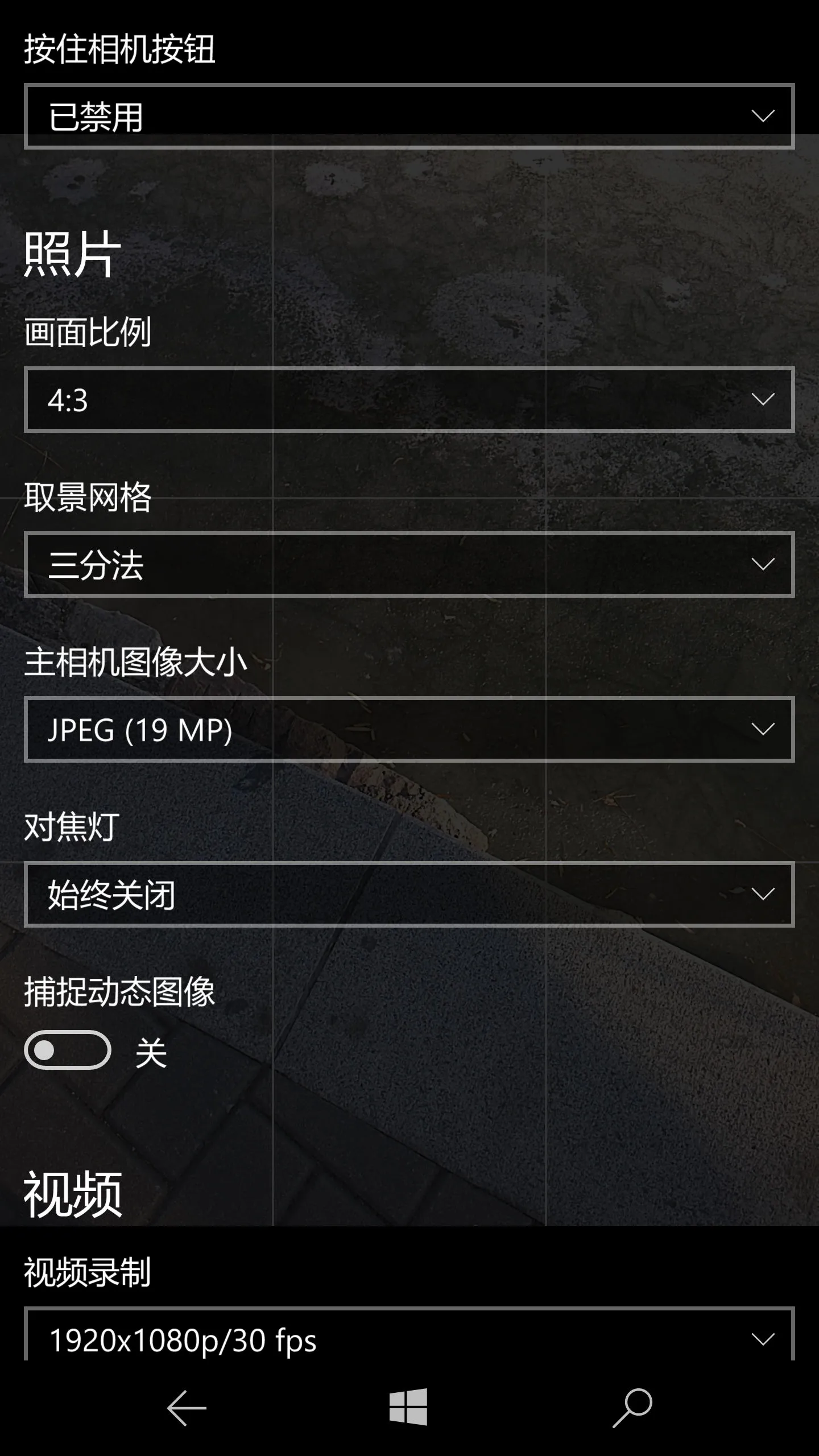The width and height of the screenshot is (819, 1456).
Task: Change 主相机图像大小 from JPEG (19 MP)
Action: pyautogui.click(x=408, y=730)
